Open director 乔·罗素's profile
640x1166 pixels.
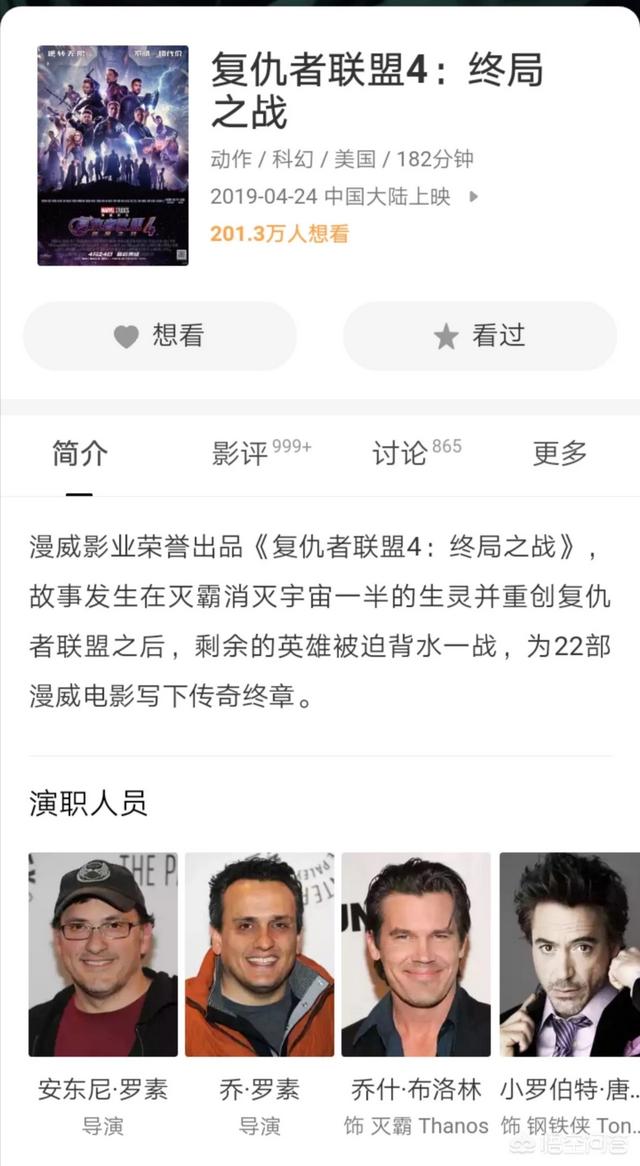click(x=260, y=955)
